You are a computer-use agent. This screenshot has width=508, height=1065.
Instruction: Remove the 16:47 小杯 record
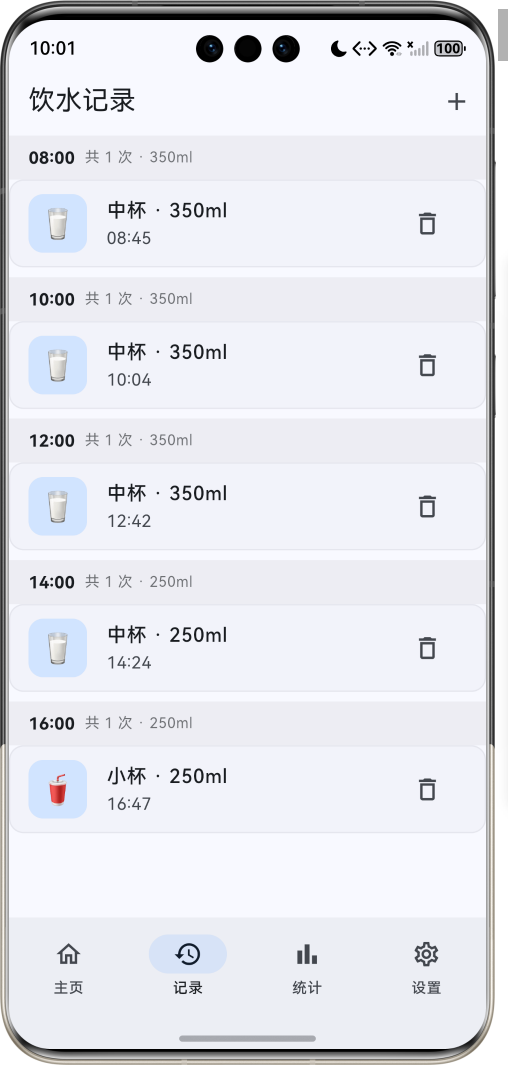click(x=427, y=789)
